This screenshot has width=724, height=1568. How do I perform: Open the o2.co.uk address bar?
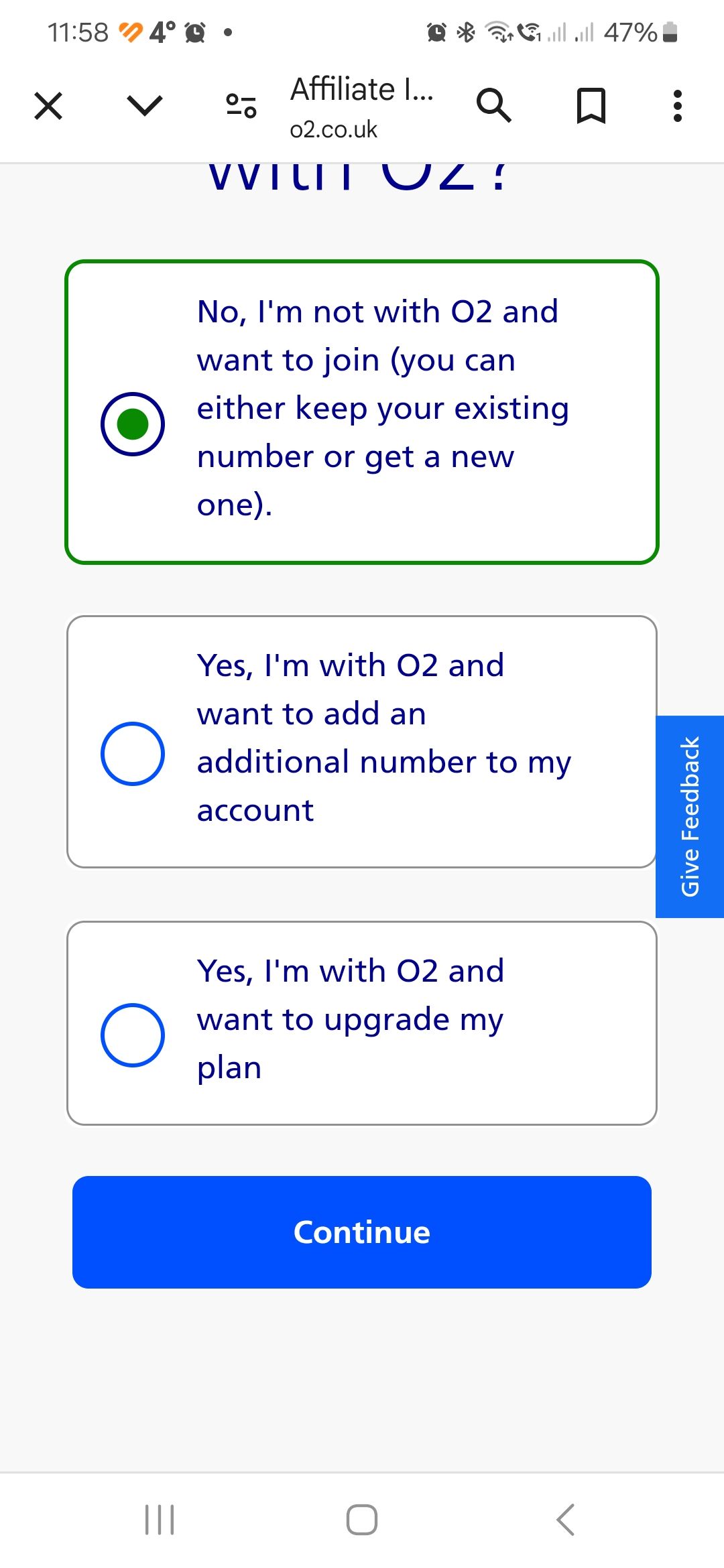point(333,129)
